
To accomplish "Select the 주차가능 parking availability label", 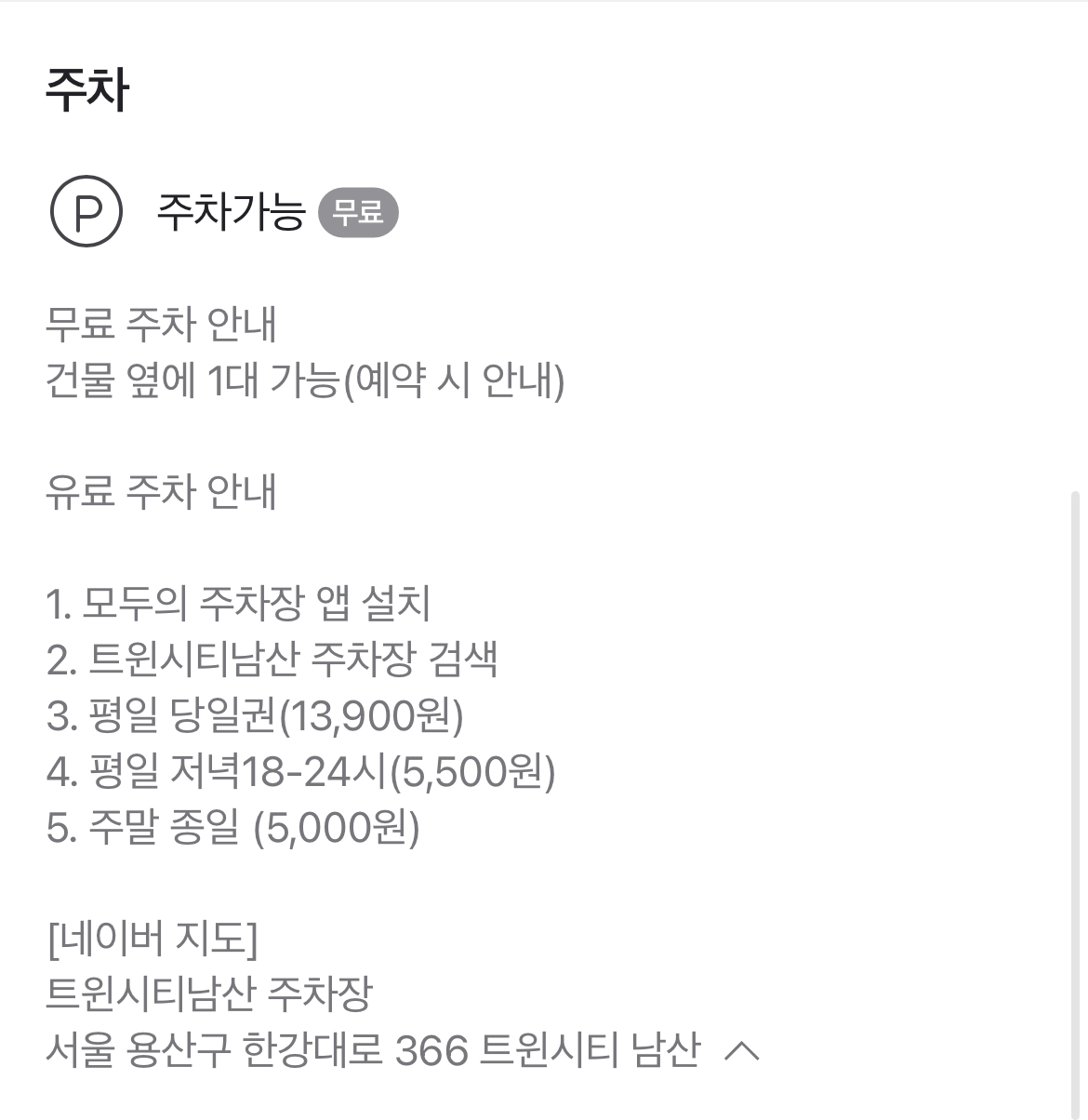I will (x=229, y=213).
